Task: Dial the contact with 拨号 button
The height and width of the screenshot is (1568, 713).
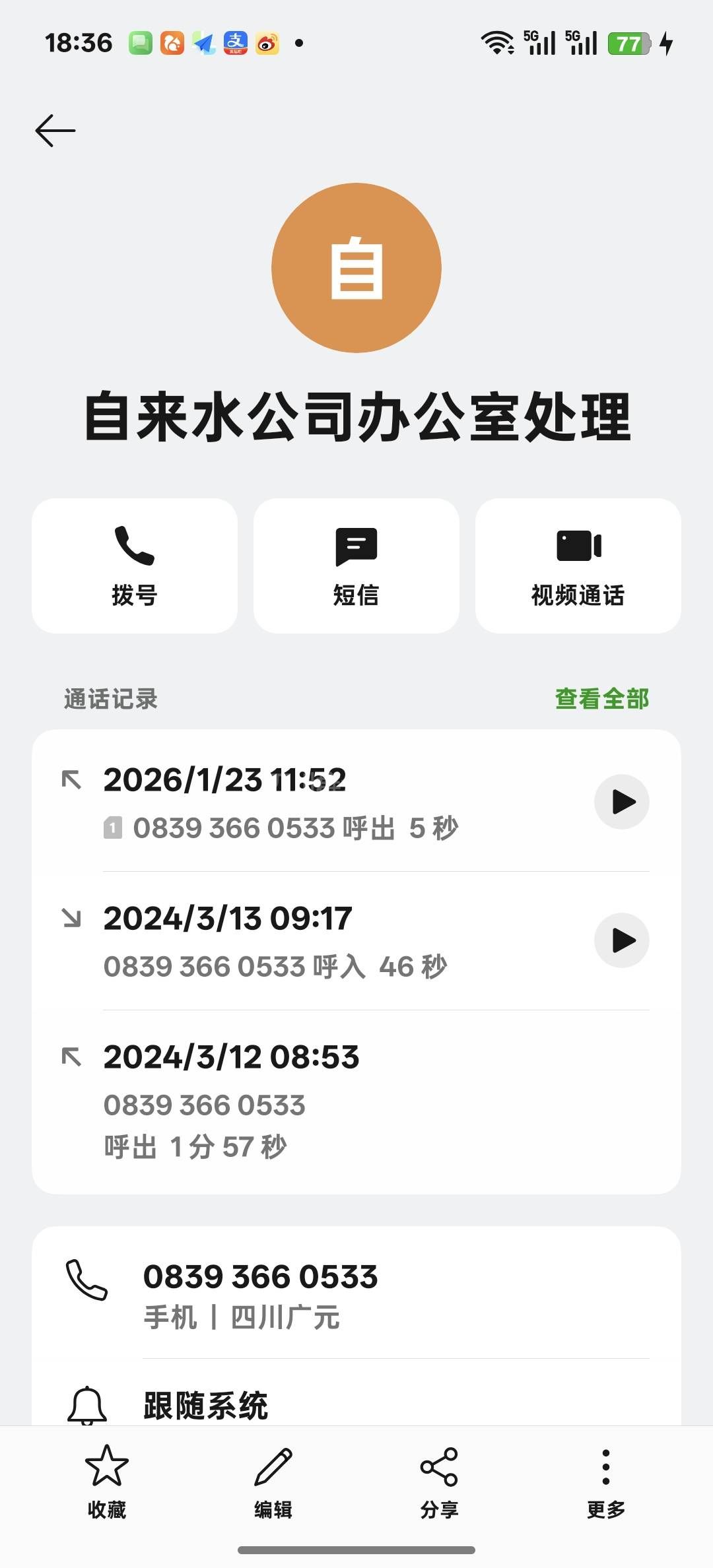Action: click(135, 566)
